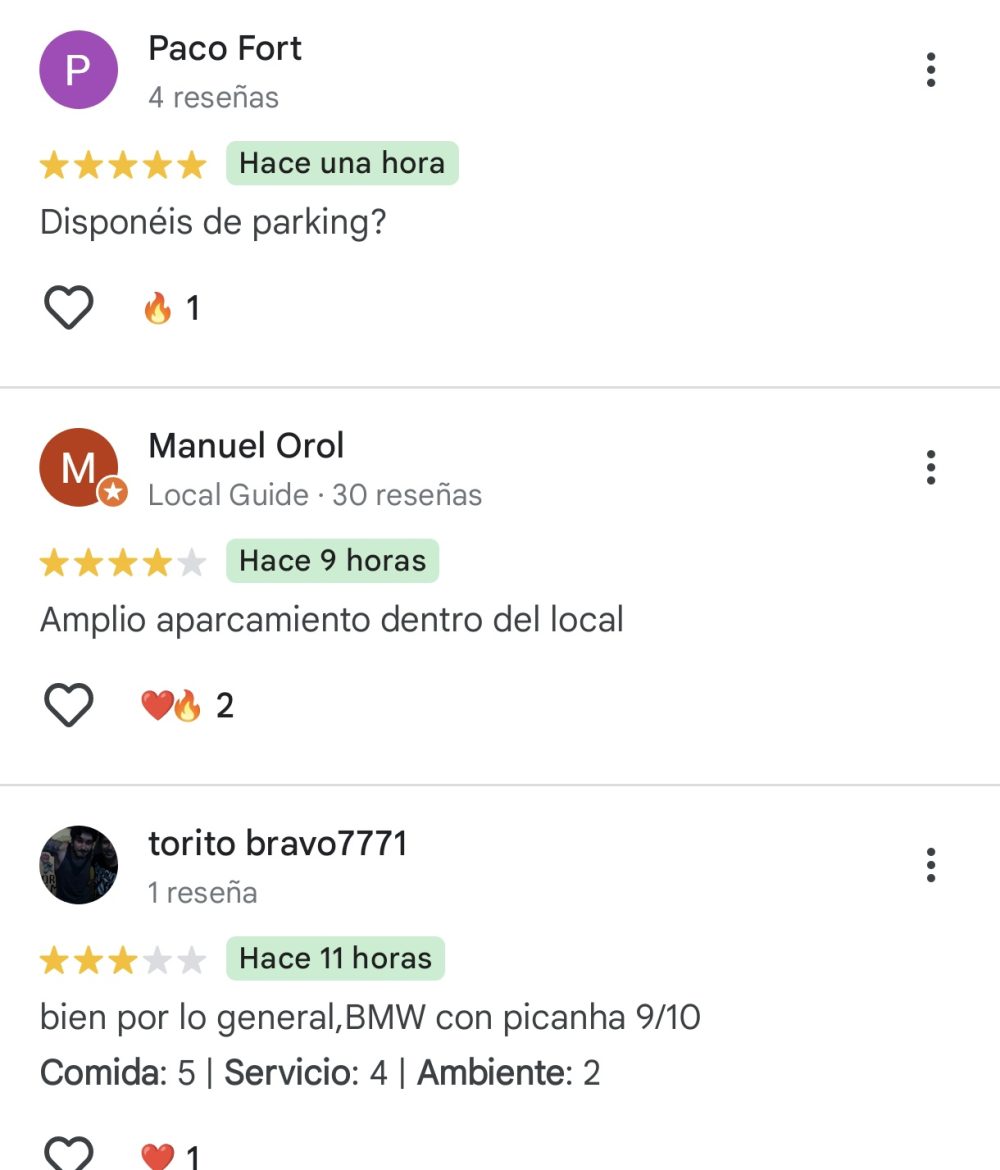This screenshot has height=1170, width=1000.
Task: Open the options menu for Paco Fort's review
Action: point(930,70)
